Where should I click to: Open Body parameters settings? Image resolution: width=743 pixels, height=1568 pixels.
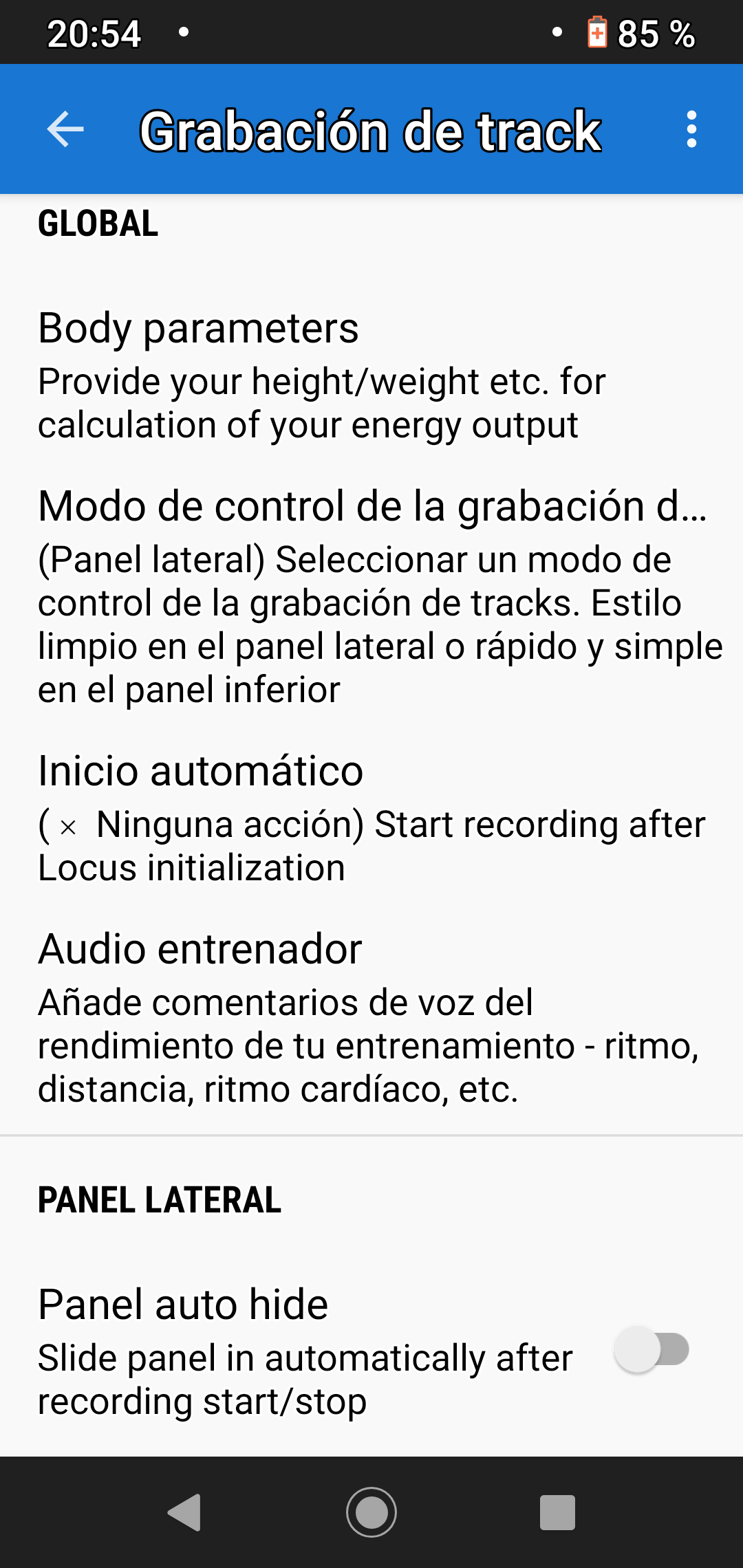pos(371,375)
